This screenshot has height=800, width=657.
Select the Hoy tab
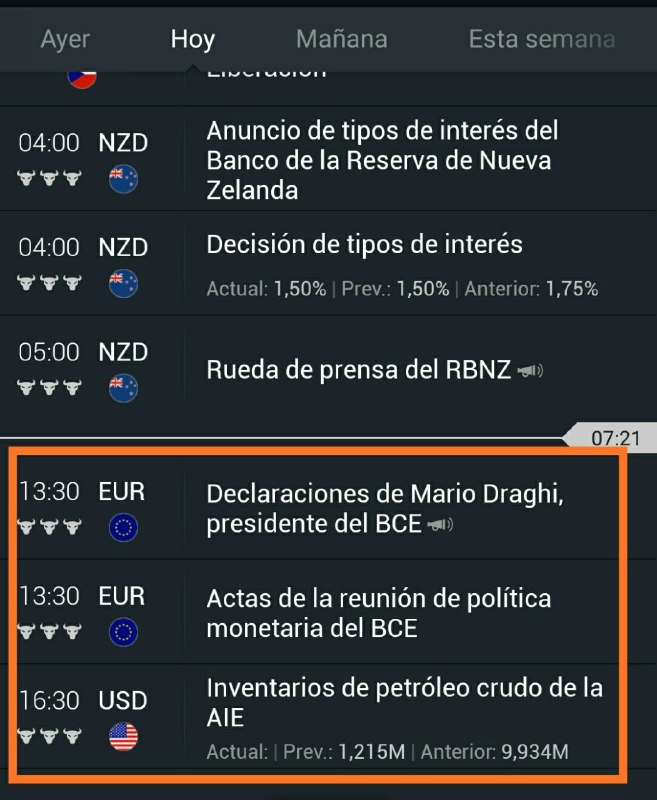click(x=193, y=40)
